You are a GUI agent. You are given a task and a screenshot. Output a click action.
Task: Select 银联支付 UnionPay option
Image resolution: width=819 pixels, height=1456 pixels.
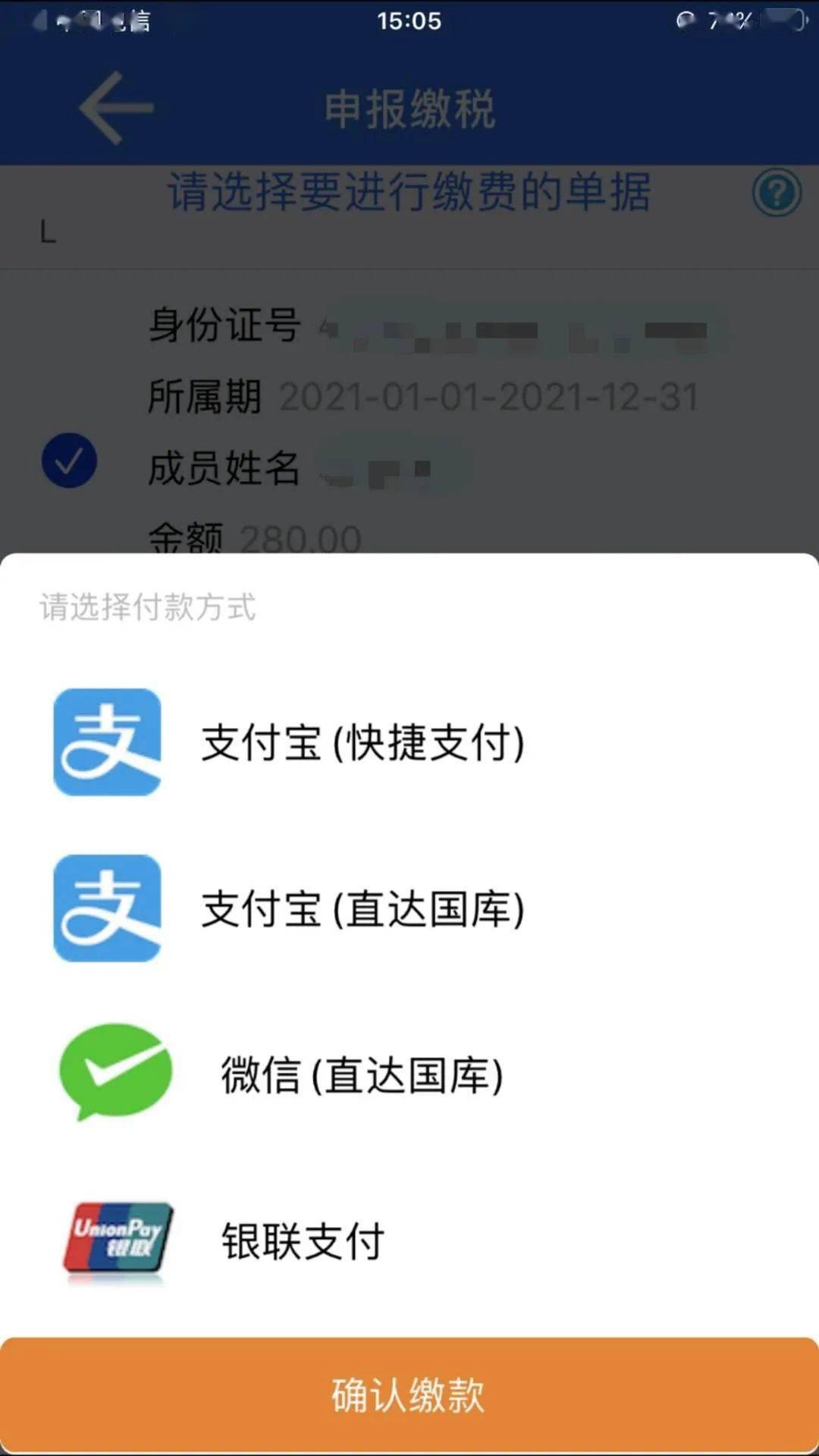[x=302, y=1241]
